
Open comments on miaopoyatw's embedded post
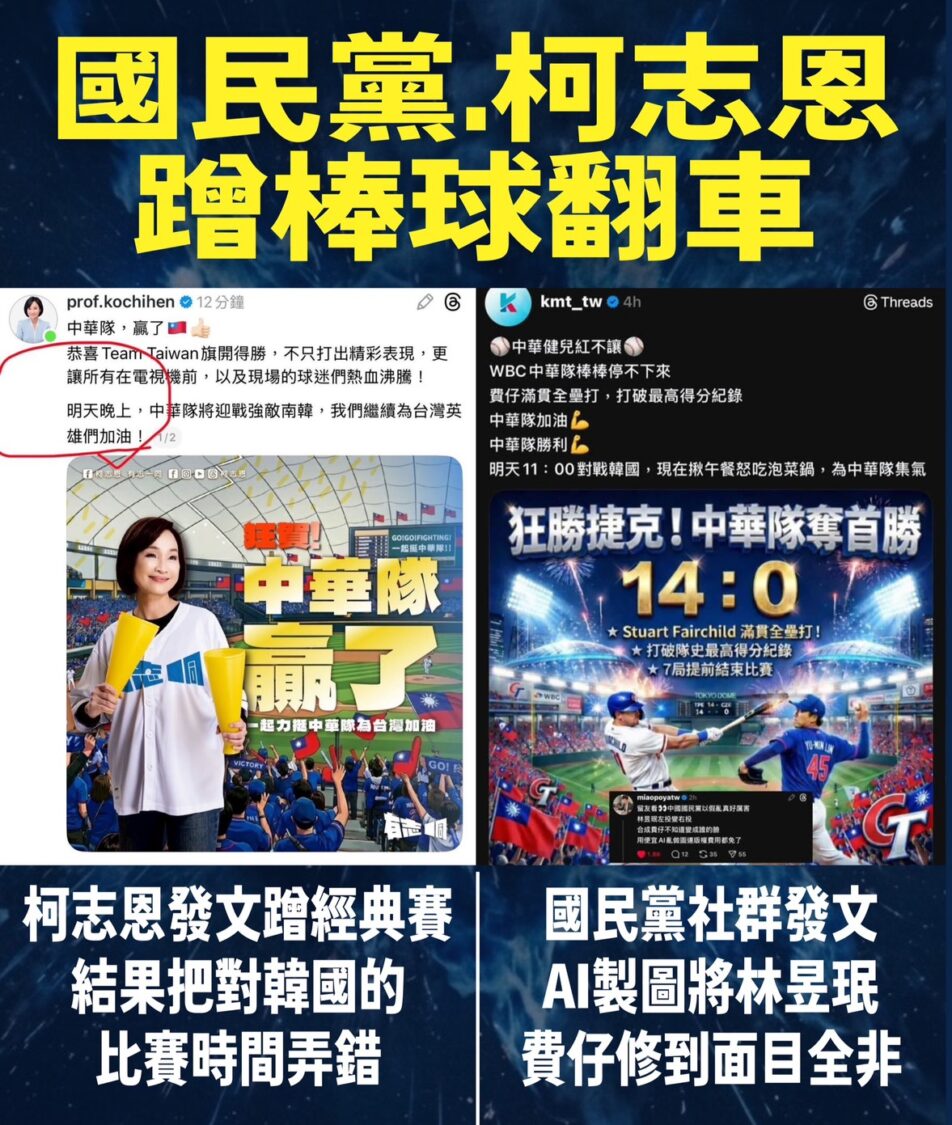pos(676,854)
